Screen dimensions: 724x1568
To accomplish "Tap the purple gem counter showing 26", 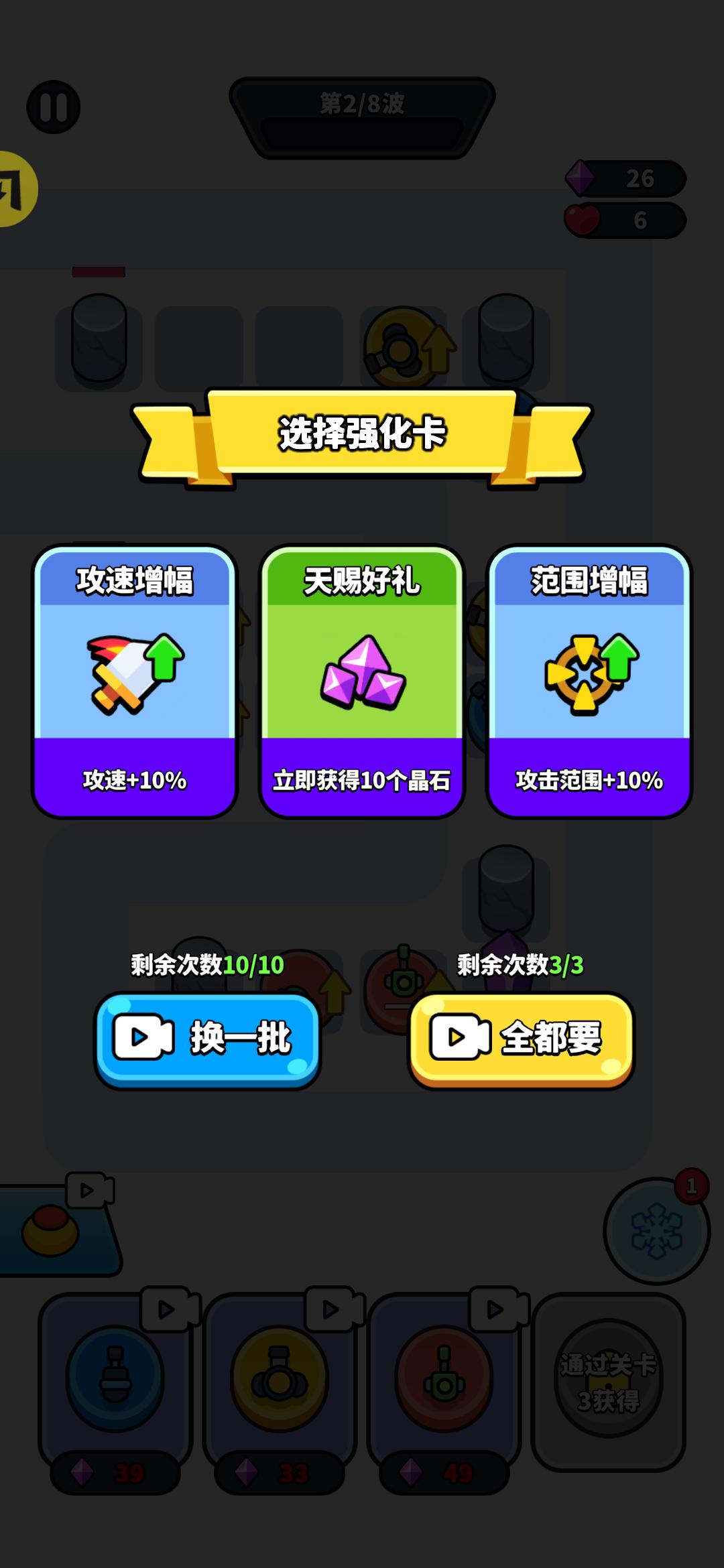I will tap(623, 180).
